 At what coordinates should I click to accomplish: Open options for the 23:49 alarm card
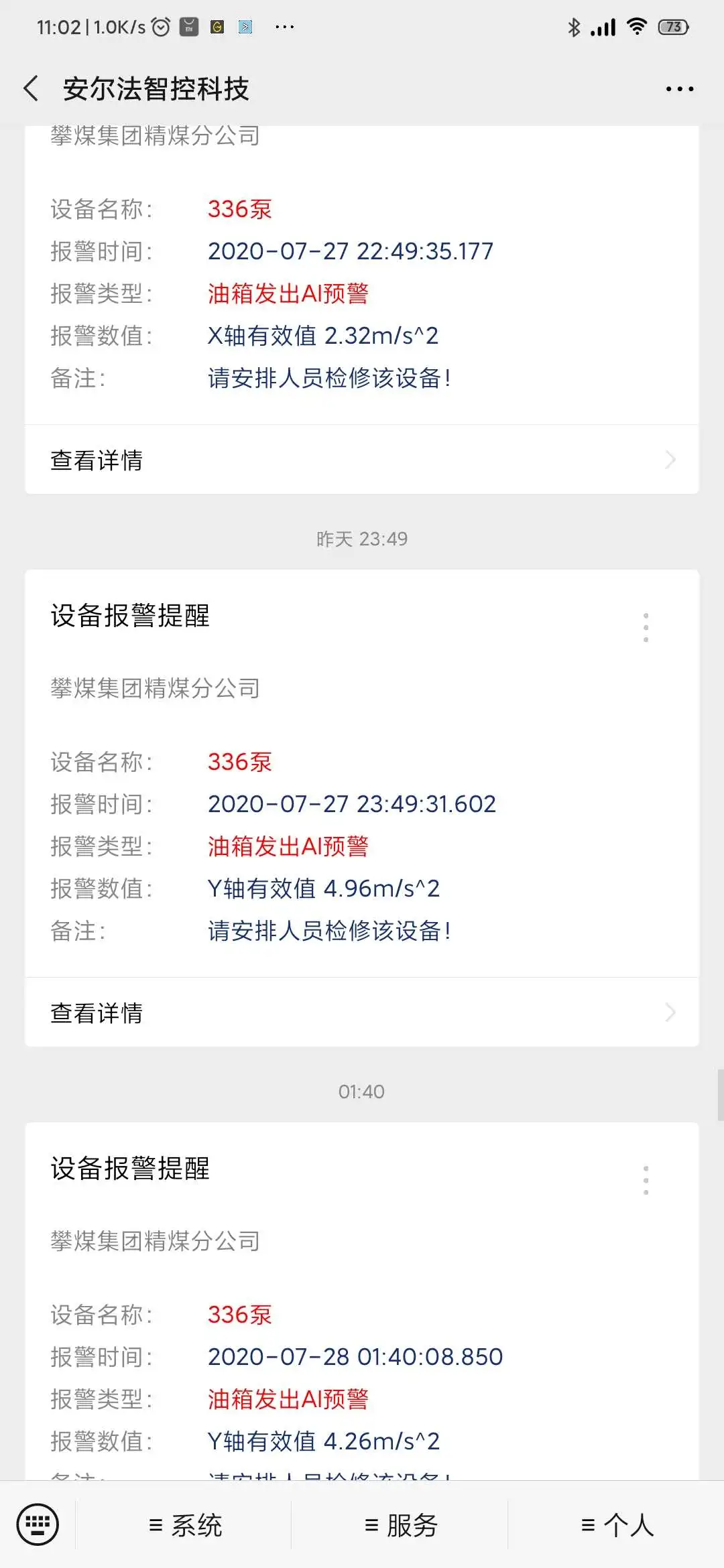click(646, 627)
